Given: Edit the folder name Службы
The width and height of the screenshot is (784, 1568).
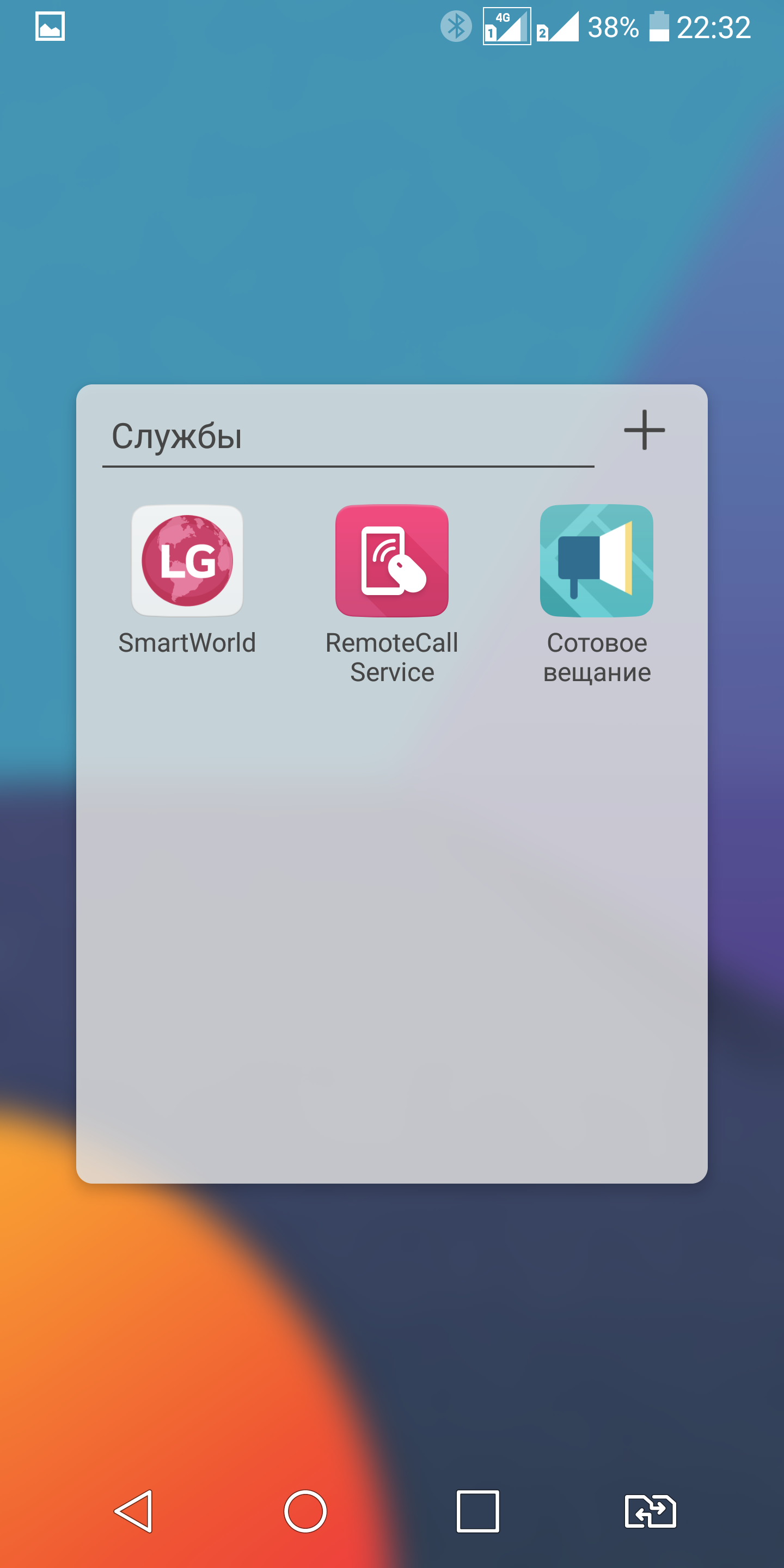Looking at the screenshot, I should point(348,437).
